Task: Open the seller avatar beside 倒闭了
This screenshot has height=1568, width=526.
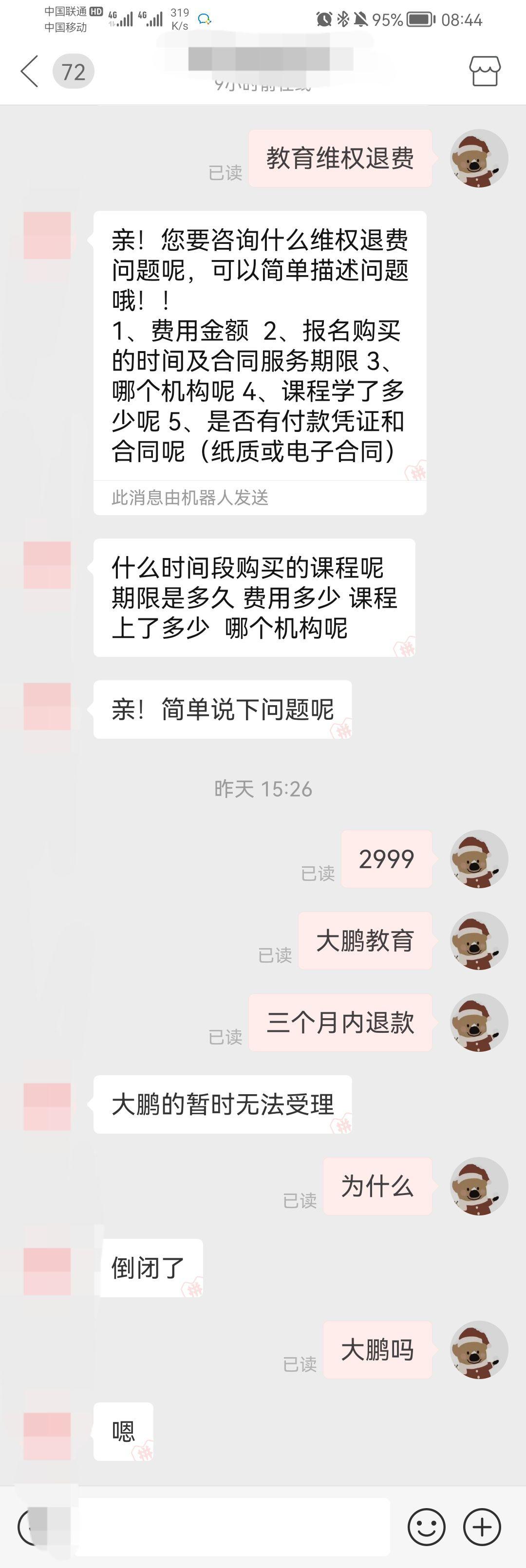Action: [x=47, y=1271]
